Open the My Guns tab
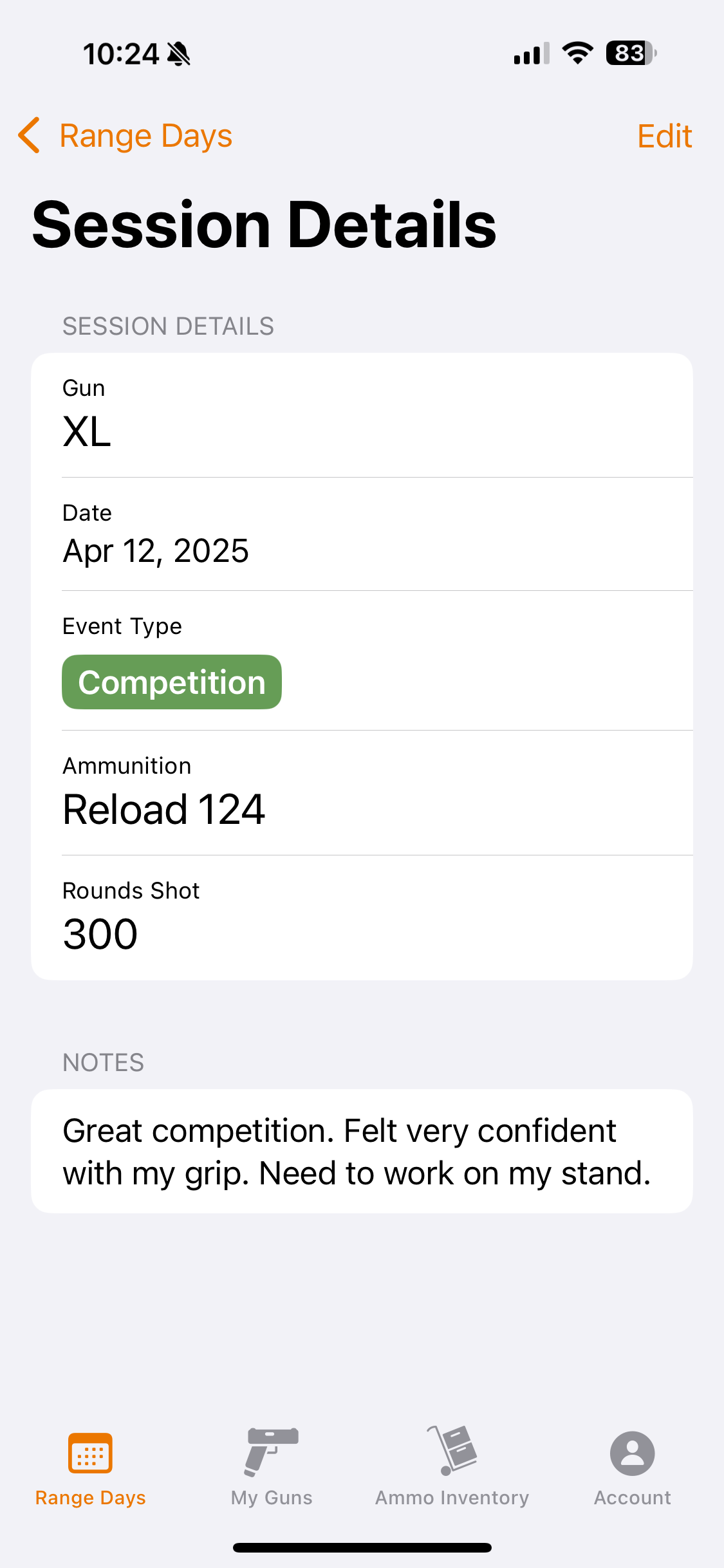The image size is (724, 1568). (272, 1466)
